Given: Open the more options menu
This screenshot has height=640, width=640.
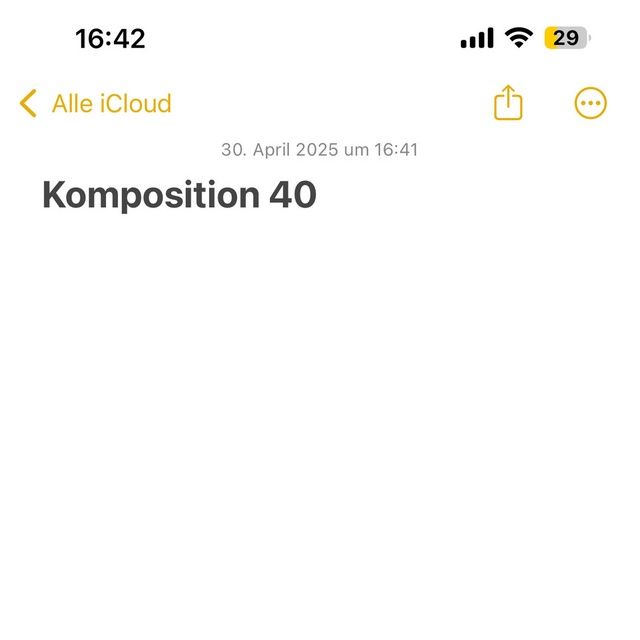Looking at the screenshot, I should point(590,102).
